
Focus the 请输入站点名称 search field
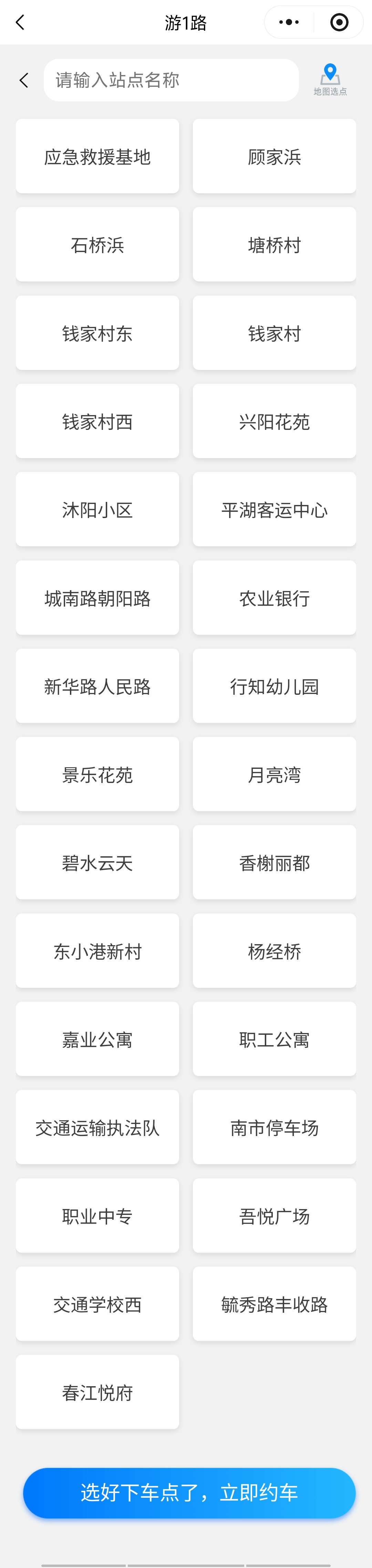(170, 80)
